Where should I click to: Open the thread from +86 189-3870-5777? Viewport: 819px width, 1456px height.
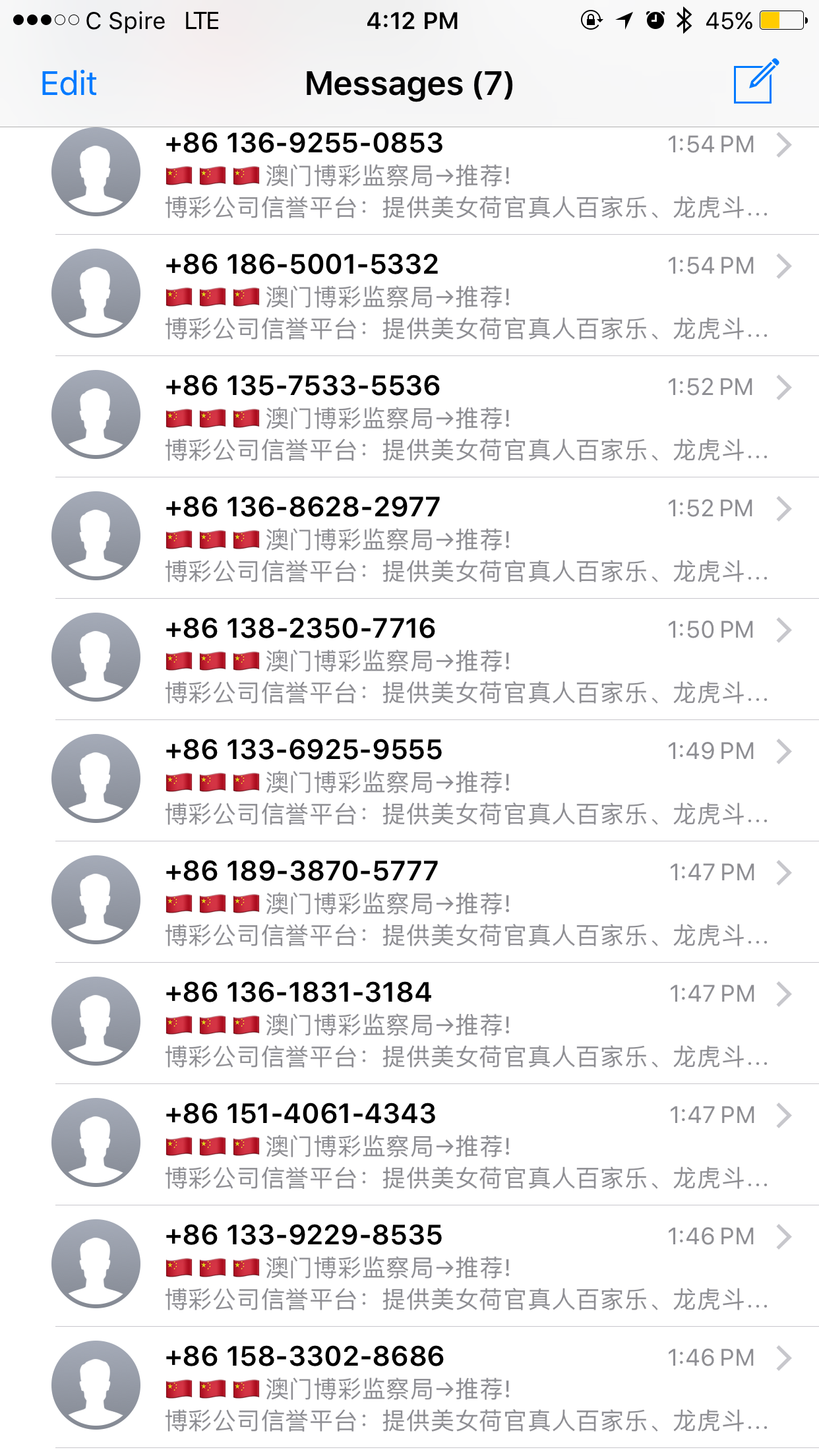435,903
